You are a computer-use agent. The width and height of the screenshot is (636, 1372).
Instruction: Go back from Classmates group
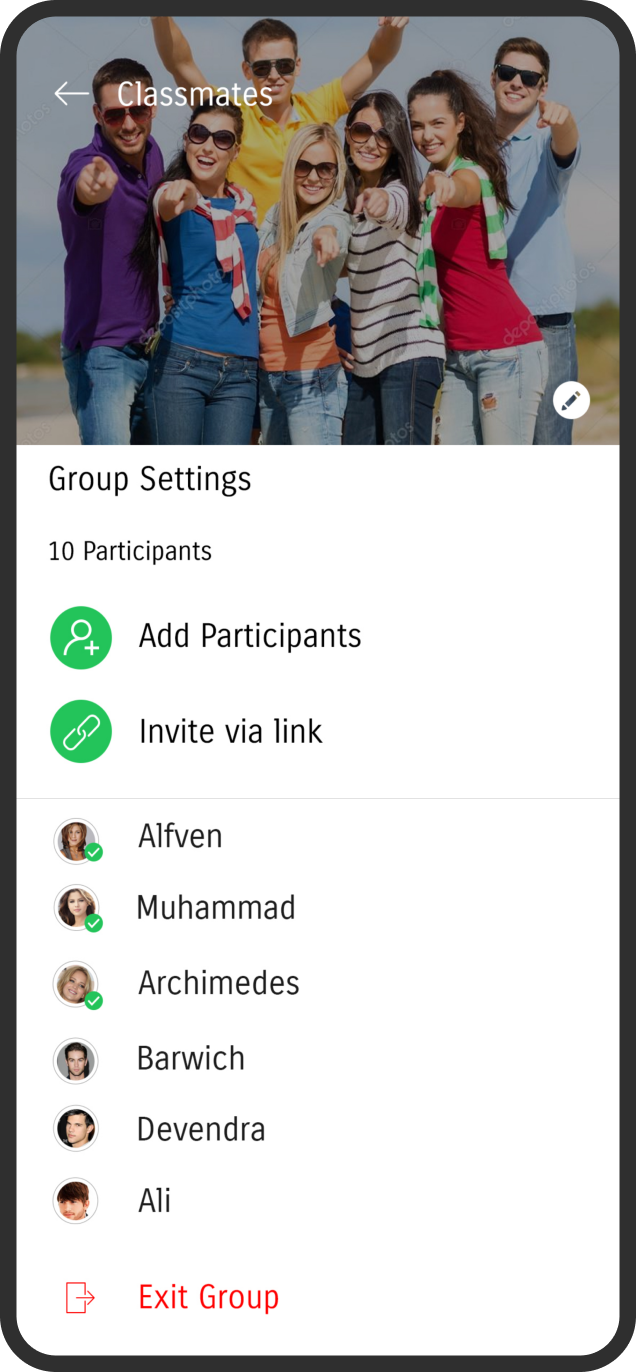pos(71,94)
